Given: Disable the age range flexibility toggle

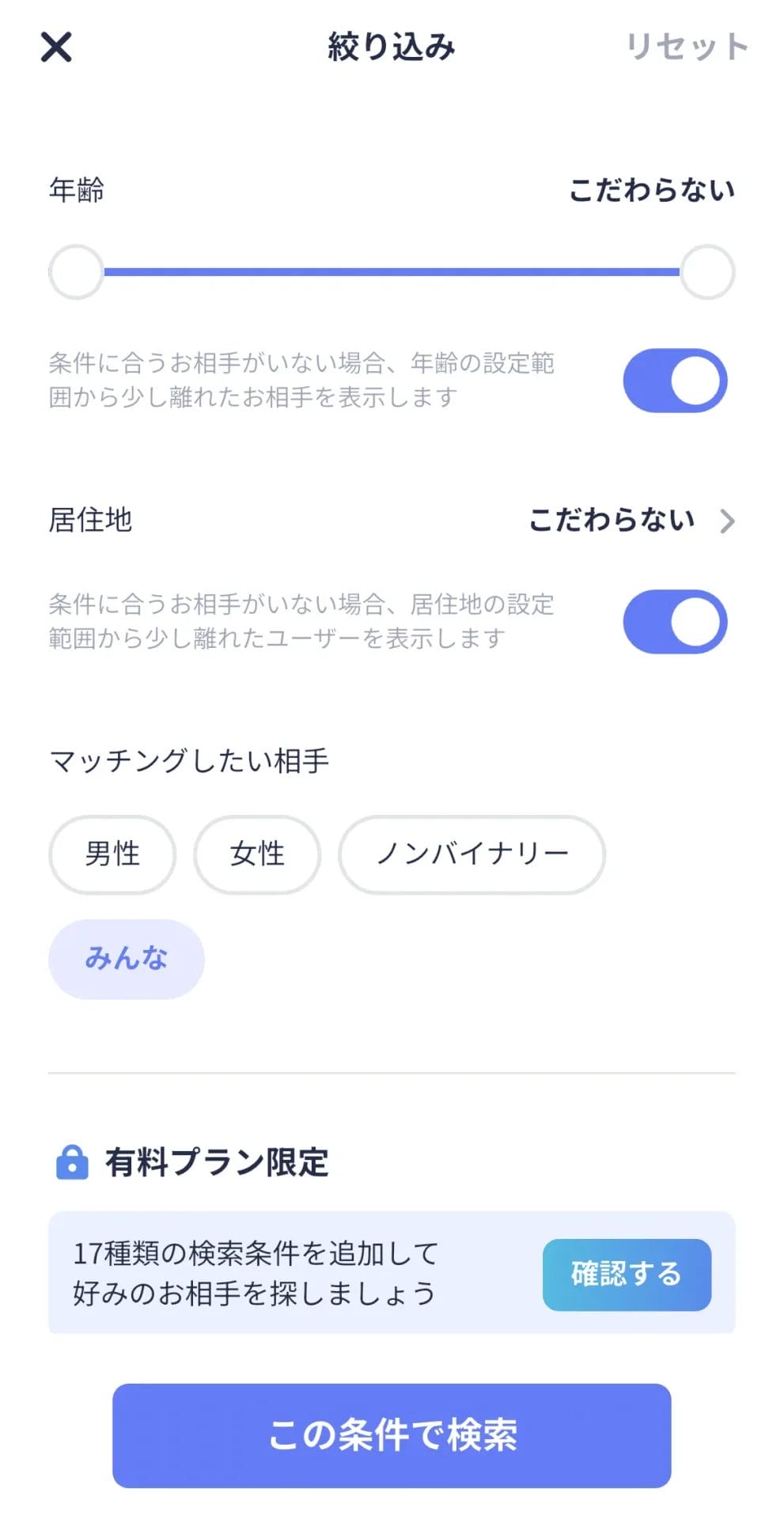Looking at the screenshot, I should 675,381.
